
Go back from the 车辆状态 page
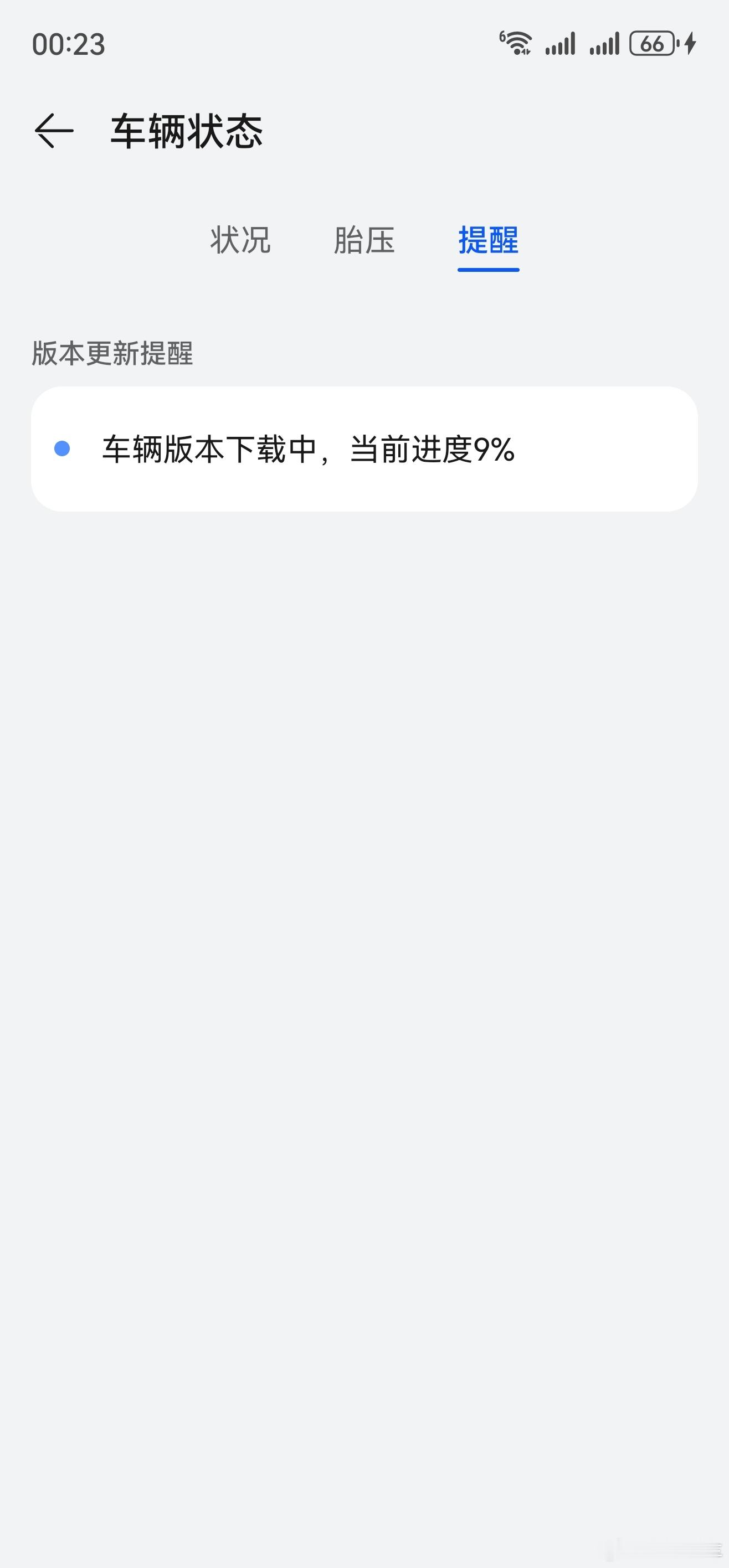[54, 131]
